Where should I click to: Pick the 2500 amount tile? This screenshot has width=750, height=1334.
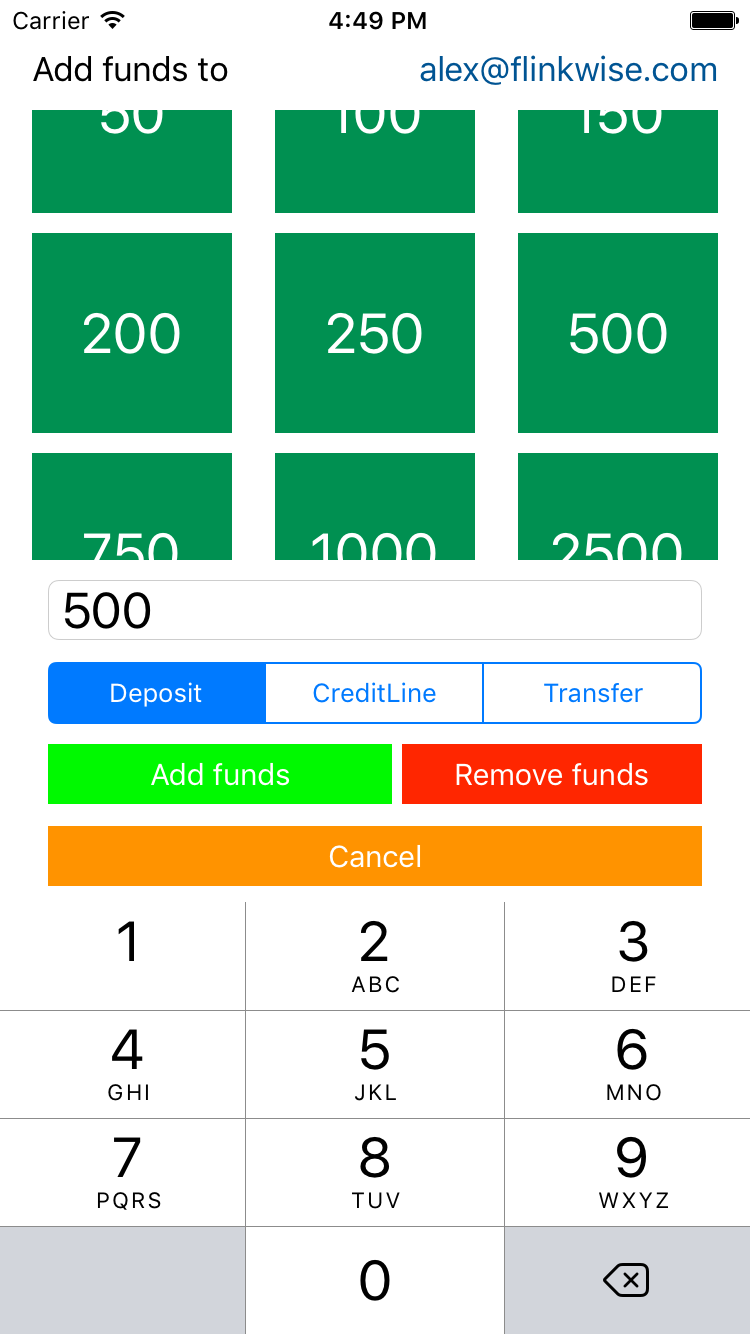point(618,506)
